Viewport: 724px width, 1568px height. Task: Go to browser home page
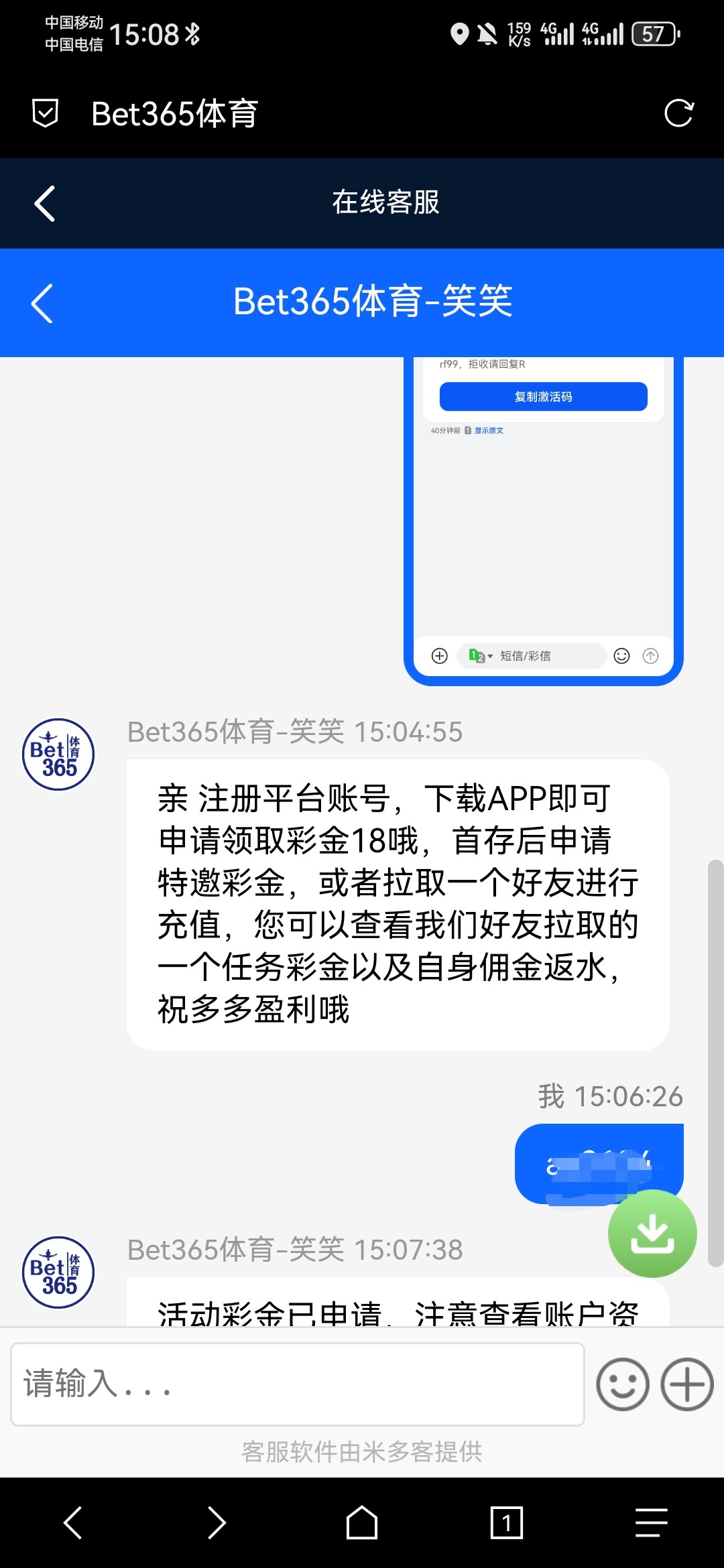362,1523
